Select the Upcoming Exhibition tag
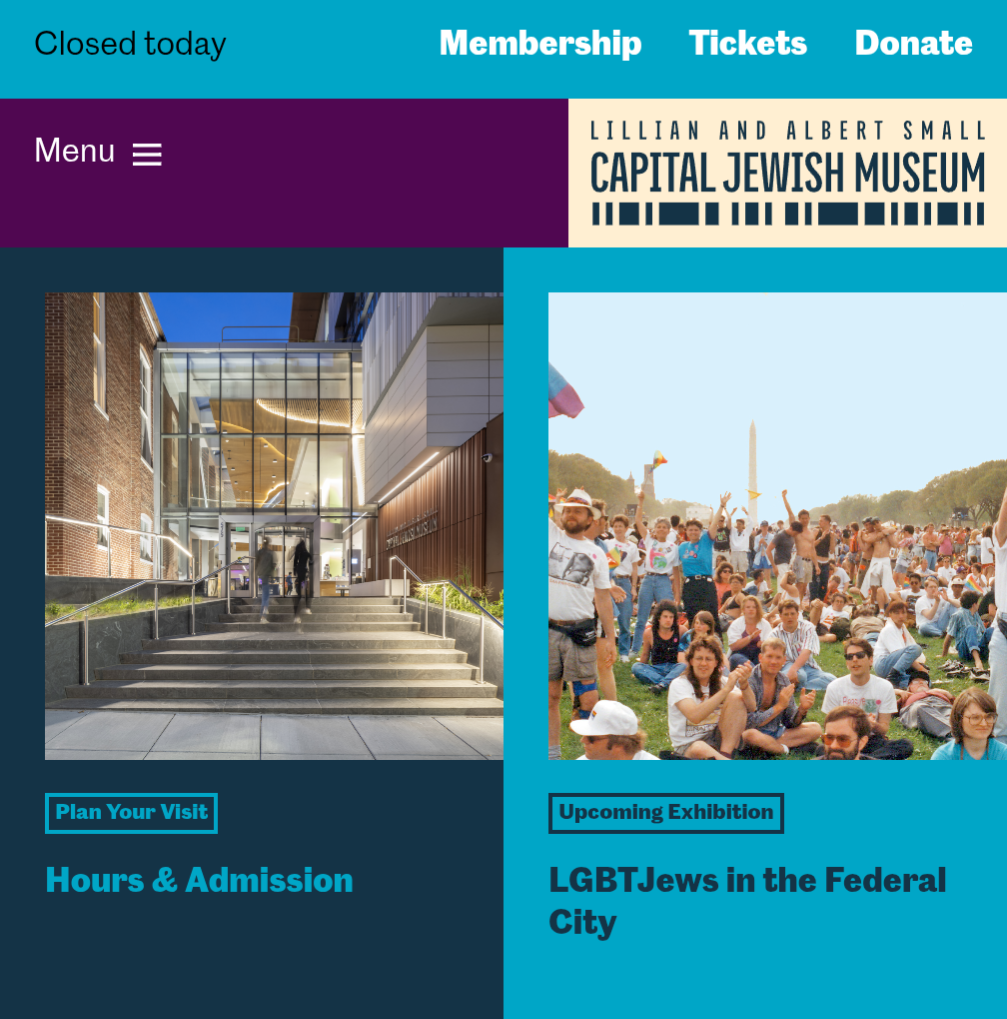 [x=665, y=812]
